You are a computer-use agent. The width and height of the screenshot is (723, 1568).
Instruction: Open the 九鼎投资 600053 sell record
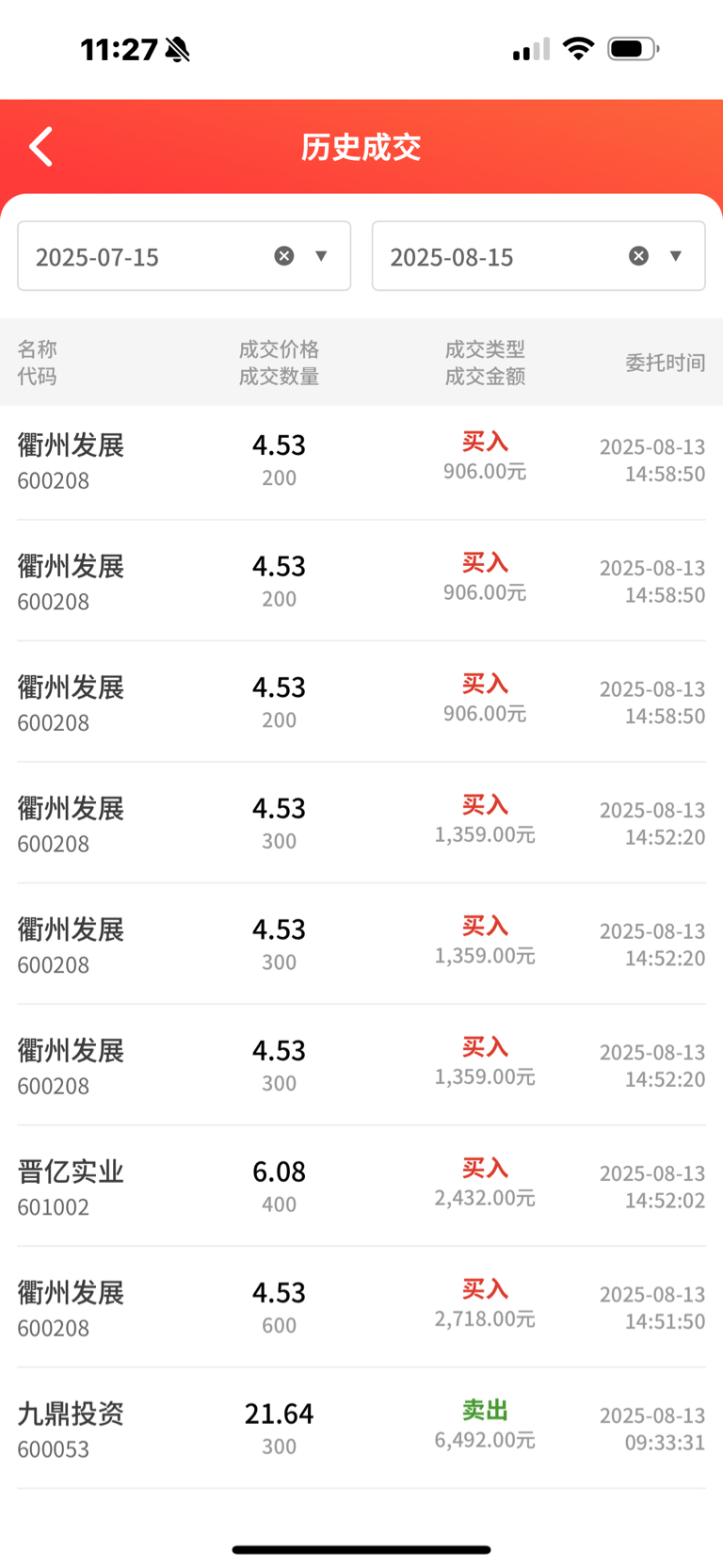click(x=361, y=1429)
